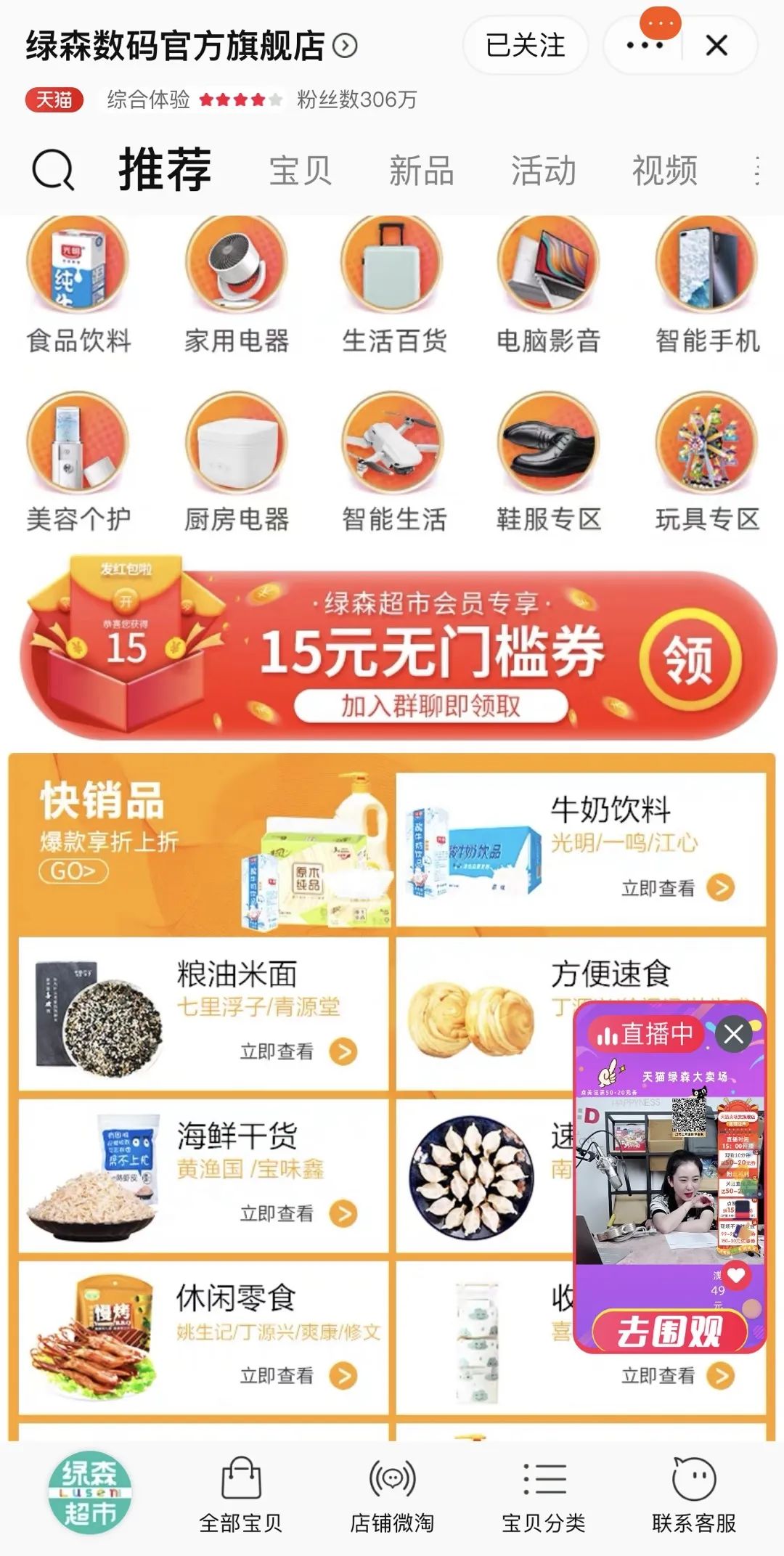
Task: Open the 食品饮料 category
Action: (78, 287)
